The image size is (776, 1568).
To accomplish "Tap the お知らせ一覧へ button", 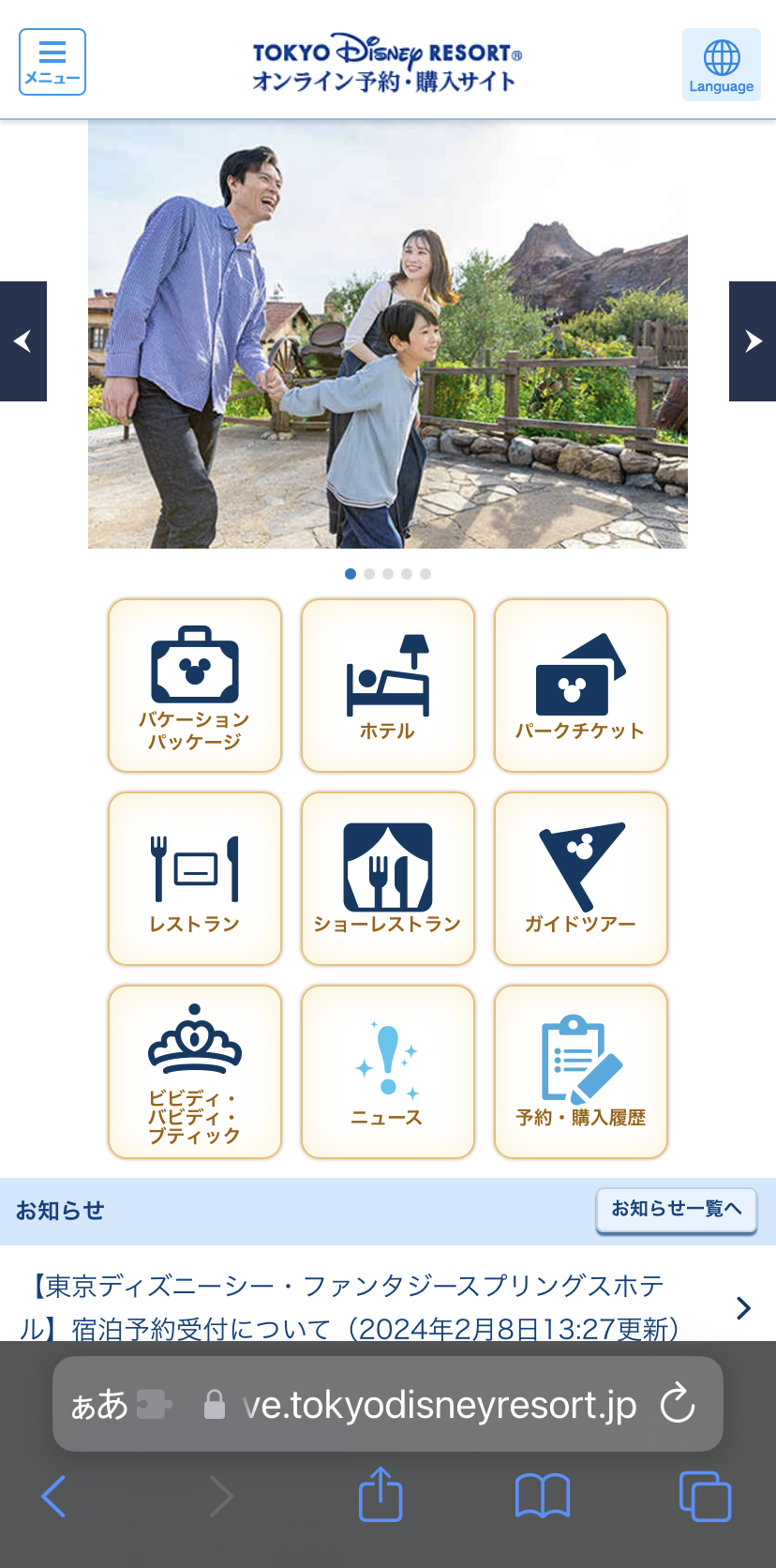I will (x=676, y=1210).
